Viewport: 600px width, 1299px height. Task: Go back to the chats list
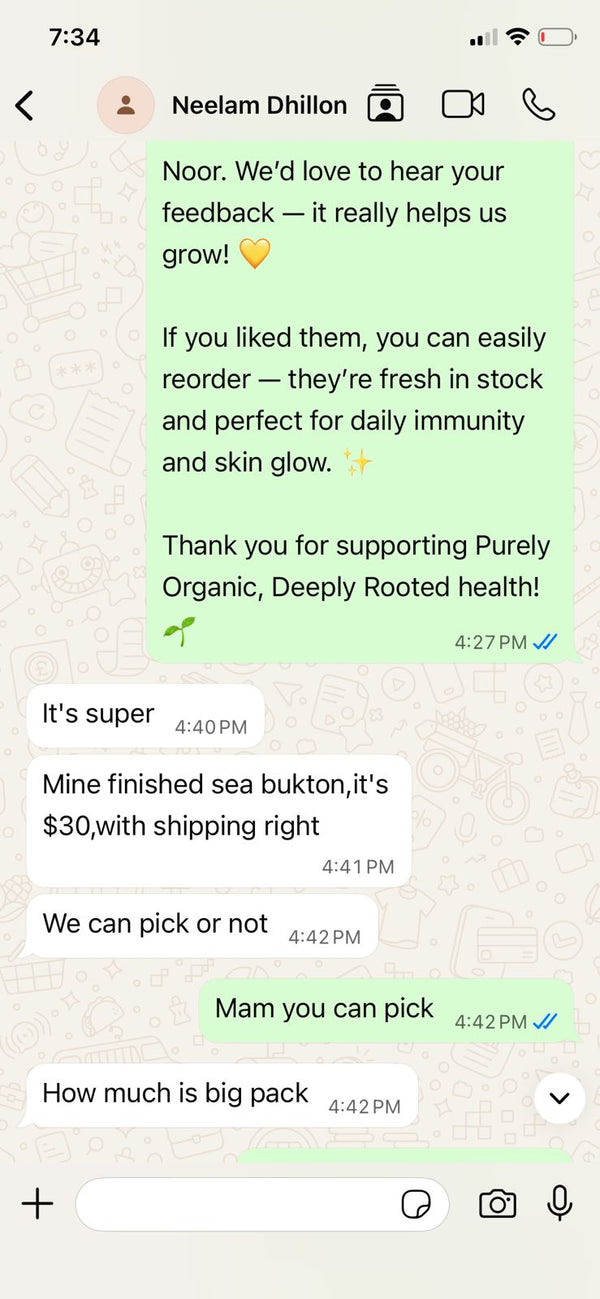coord(25,105)
